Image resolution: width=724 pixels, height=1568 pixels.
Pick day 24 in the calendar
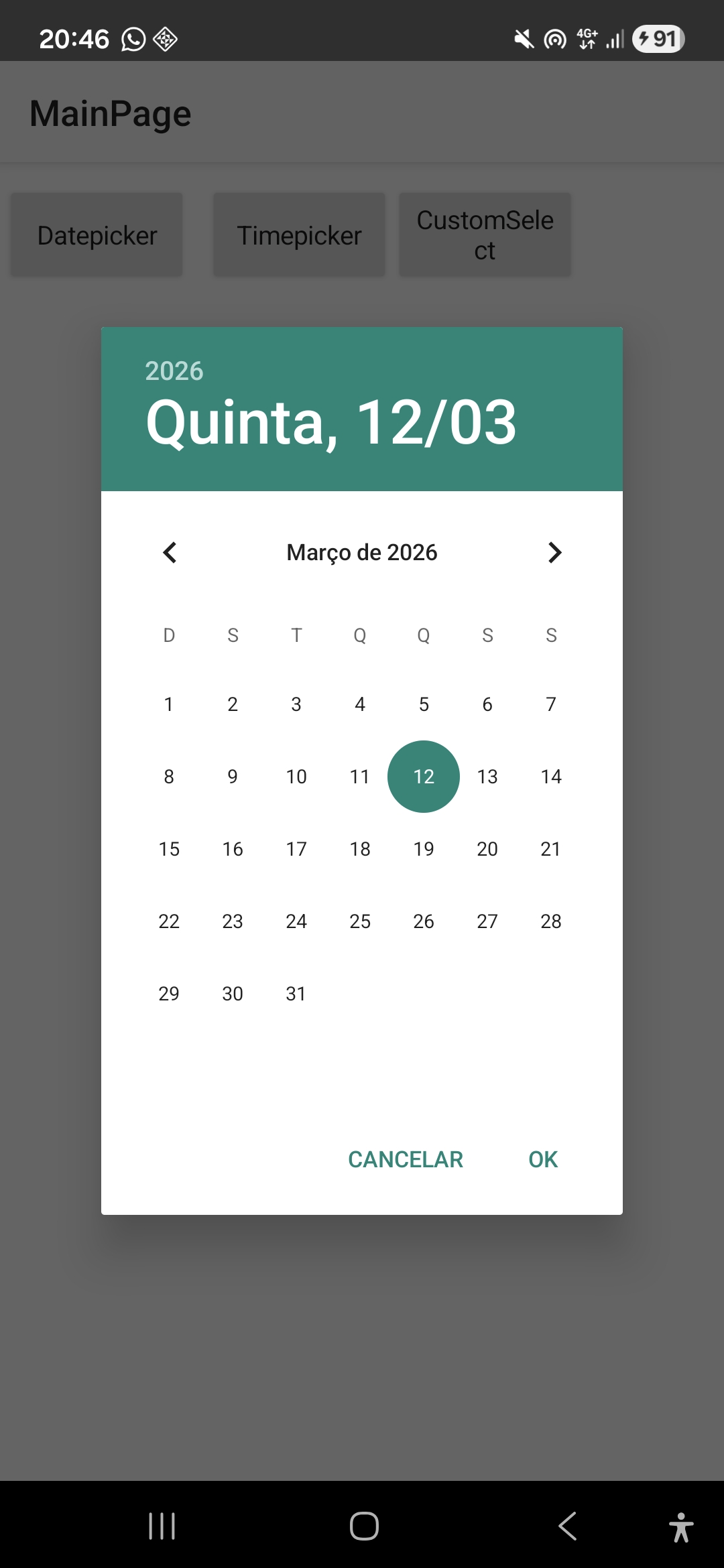tap(296, 921)
